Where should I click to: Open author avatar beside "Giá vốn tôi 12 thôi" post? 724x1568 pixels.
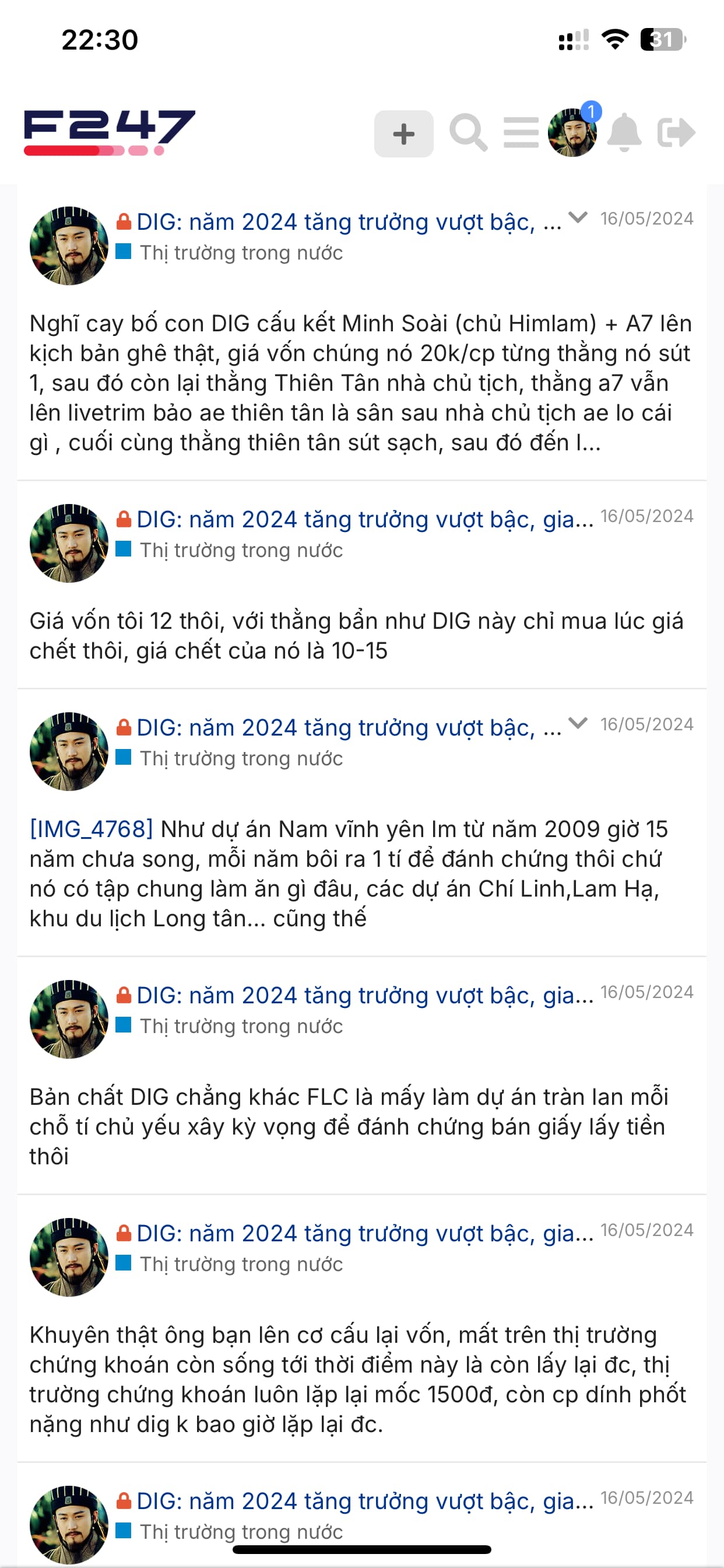tap(69, 543)
